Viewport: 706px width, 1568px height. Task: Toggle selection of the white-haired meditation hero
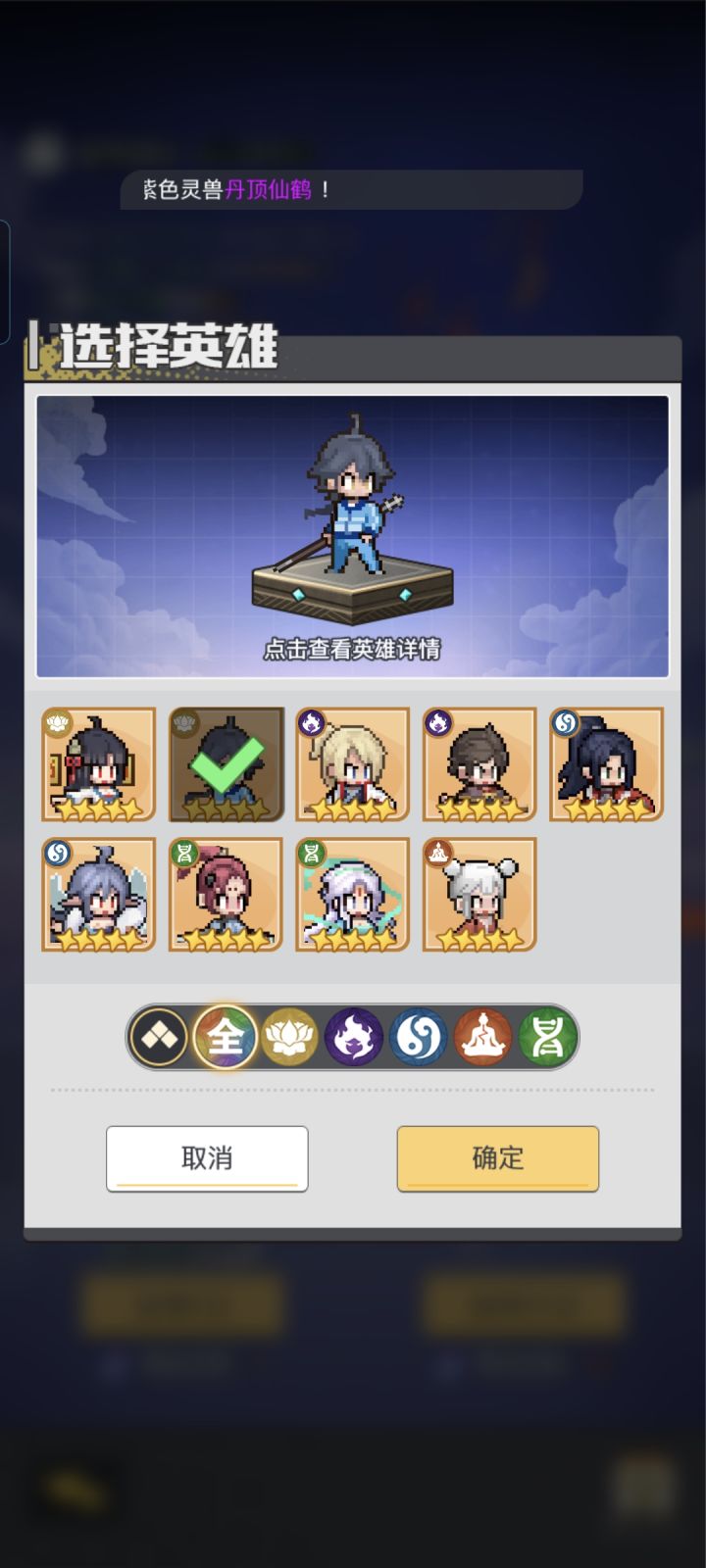pyautogui.click(x=479, y=895)
